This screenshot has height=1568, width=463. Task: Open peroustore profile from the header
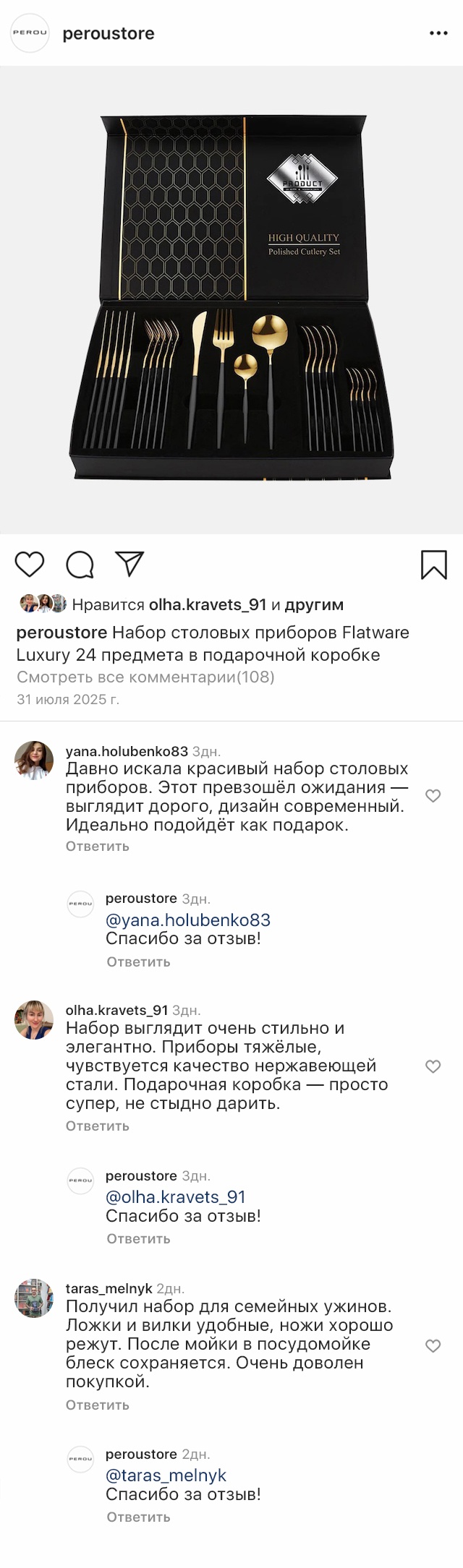108,33
